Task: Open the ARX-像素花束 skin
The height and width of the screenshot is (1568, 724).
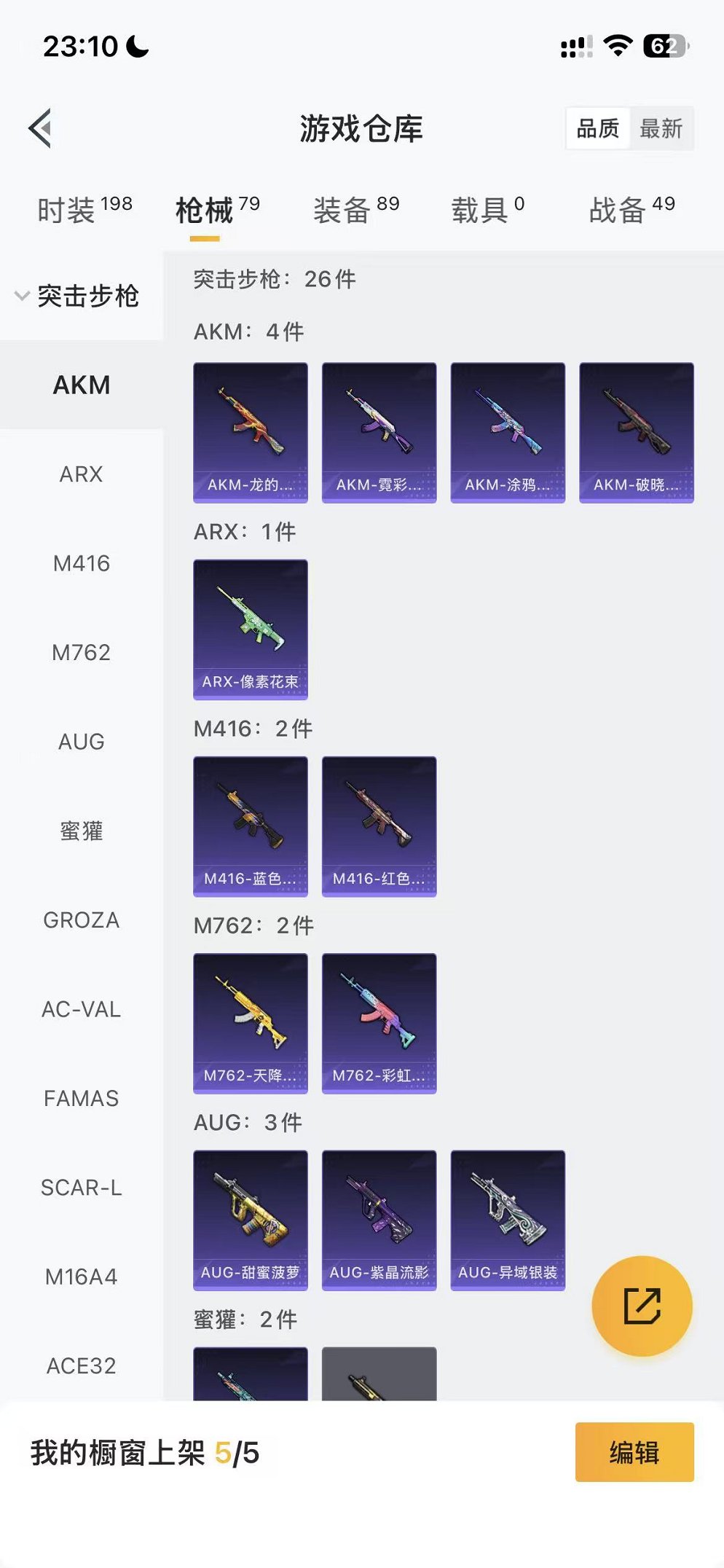Action: coord(251,630)
